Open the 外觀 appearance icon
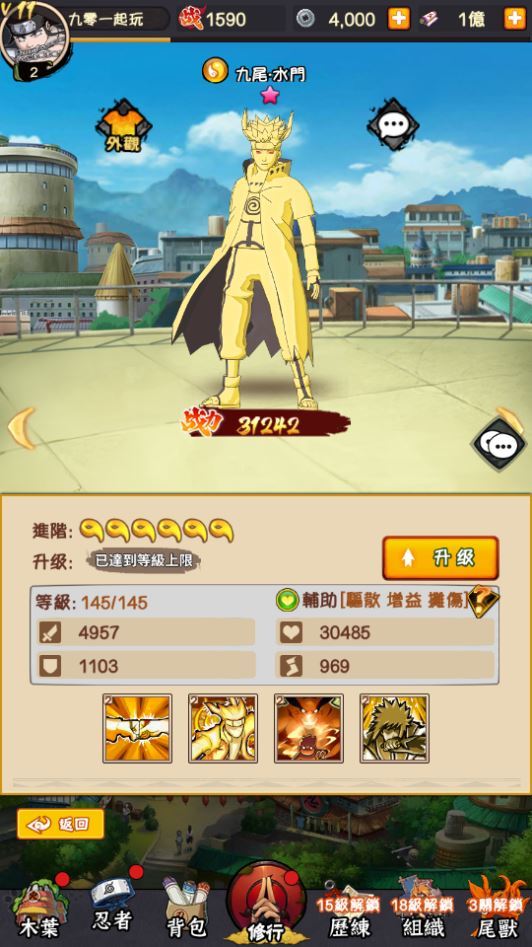The width and height of the screenshot is (532, 947). 124,127
